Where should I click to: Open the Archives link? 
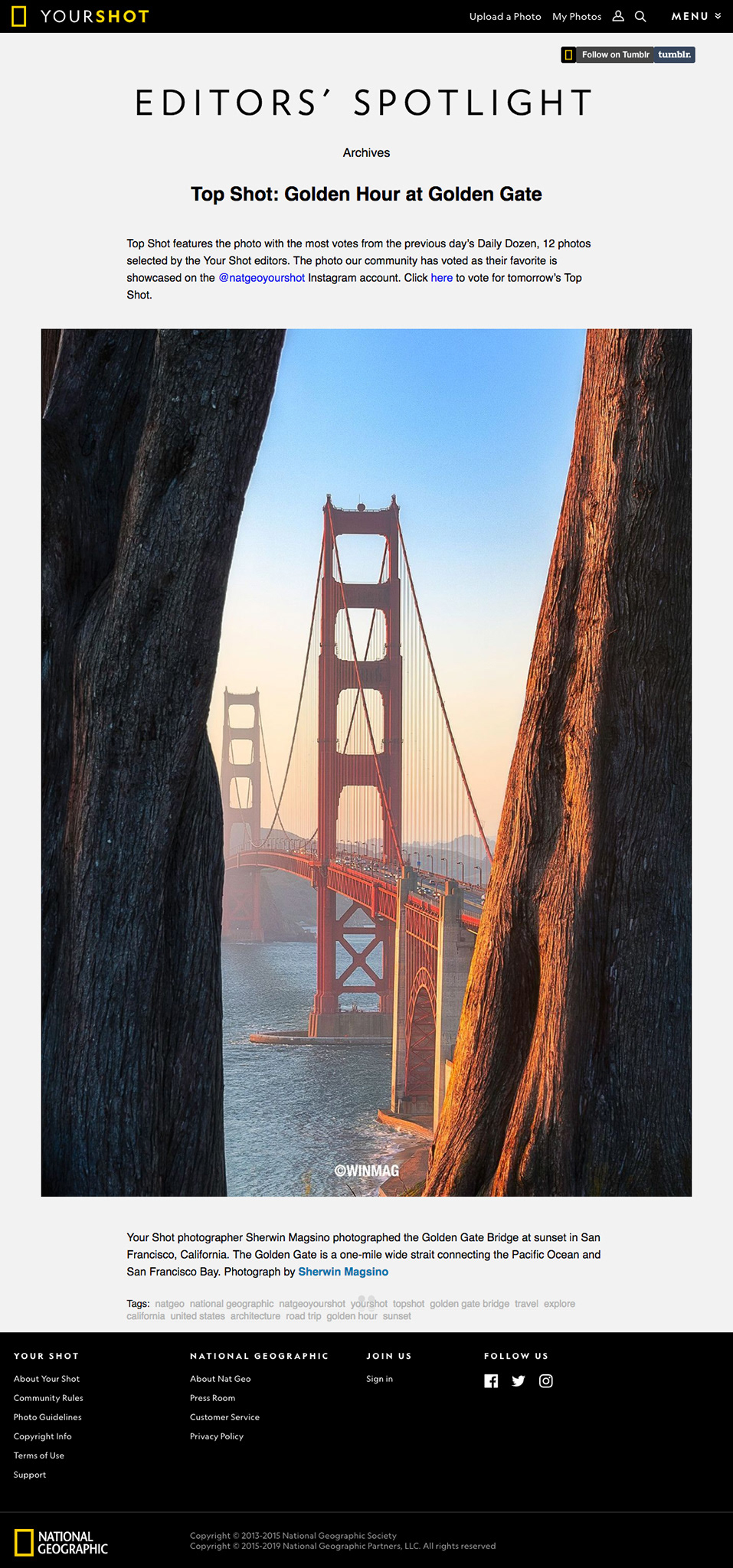click(x=366, y=152)
